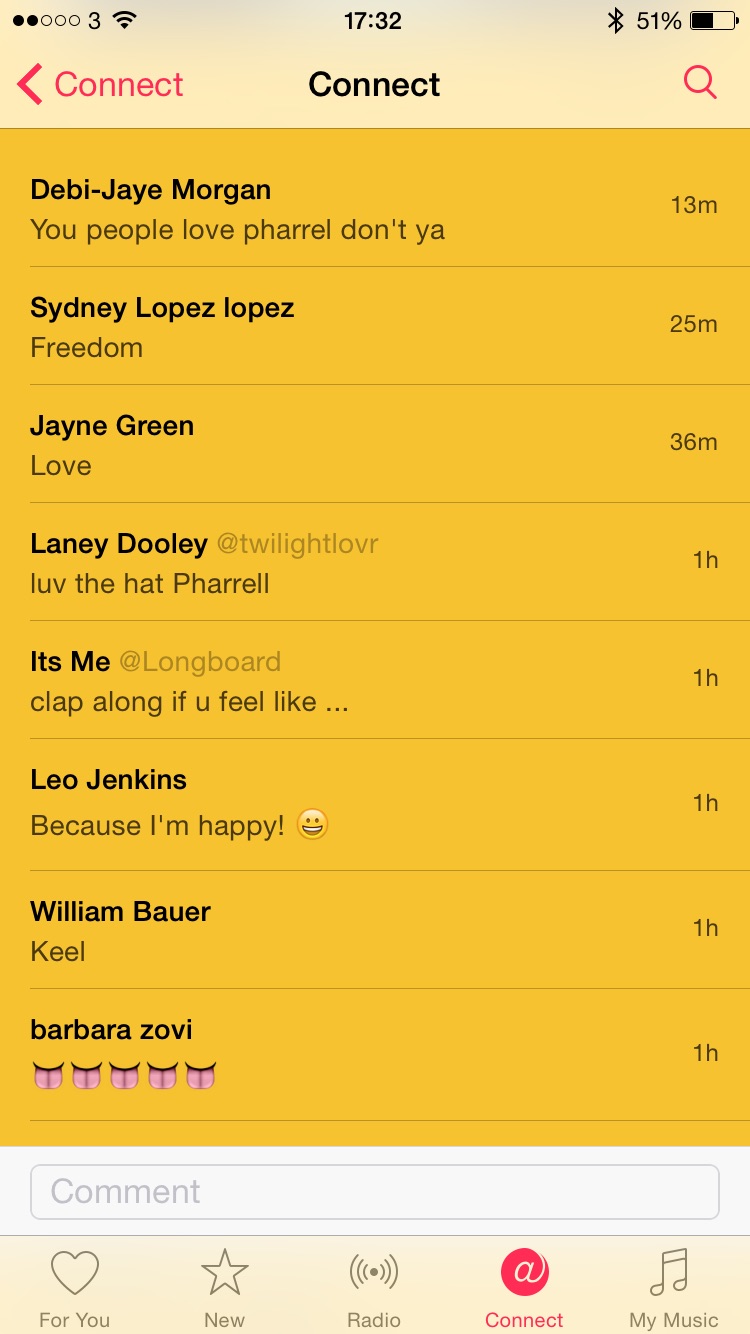Screen dimensions: 750x1334
Task: Select Leo Jenkins' comment
Action: 375,805
